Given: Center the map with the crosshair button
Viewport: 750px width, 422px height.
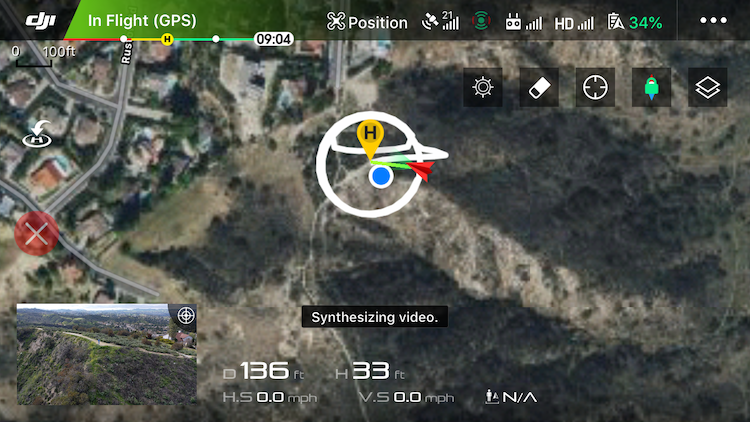Looking at the screenshot, I should point(595,88).
